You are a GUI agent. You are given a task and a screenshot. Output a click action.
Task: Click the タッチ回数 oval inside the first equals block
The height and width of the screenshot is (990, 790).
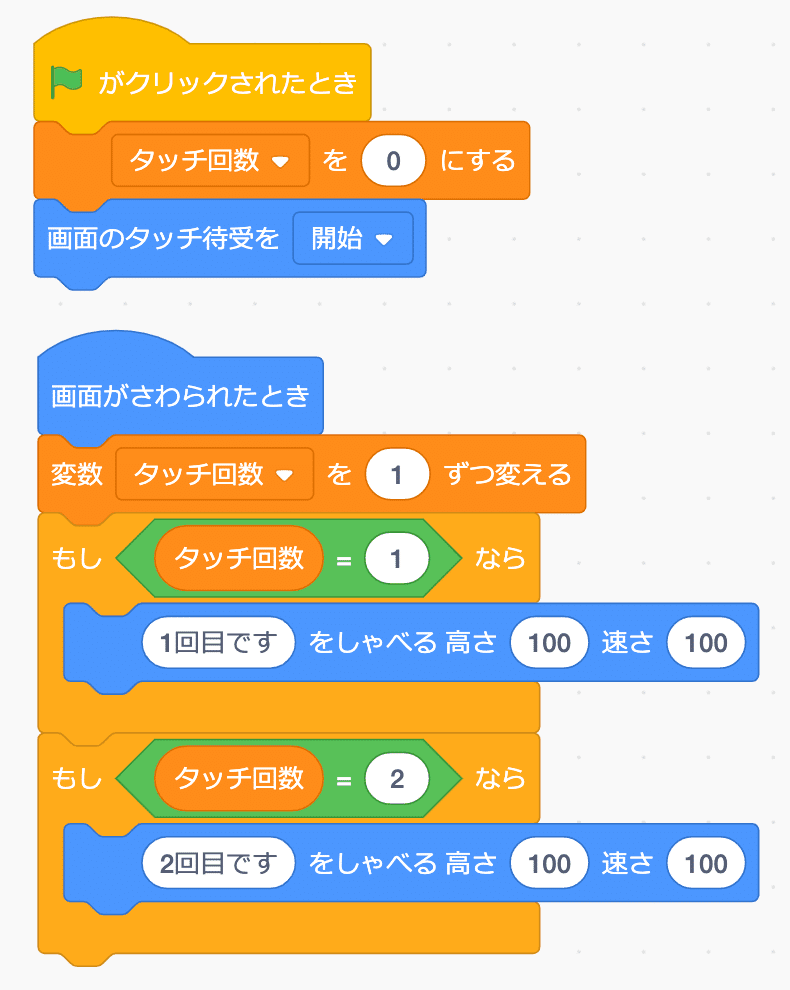(x=237, y=558)
